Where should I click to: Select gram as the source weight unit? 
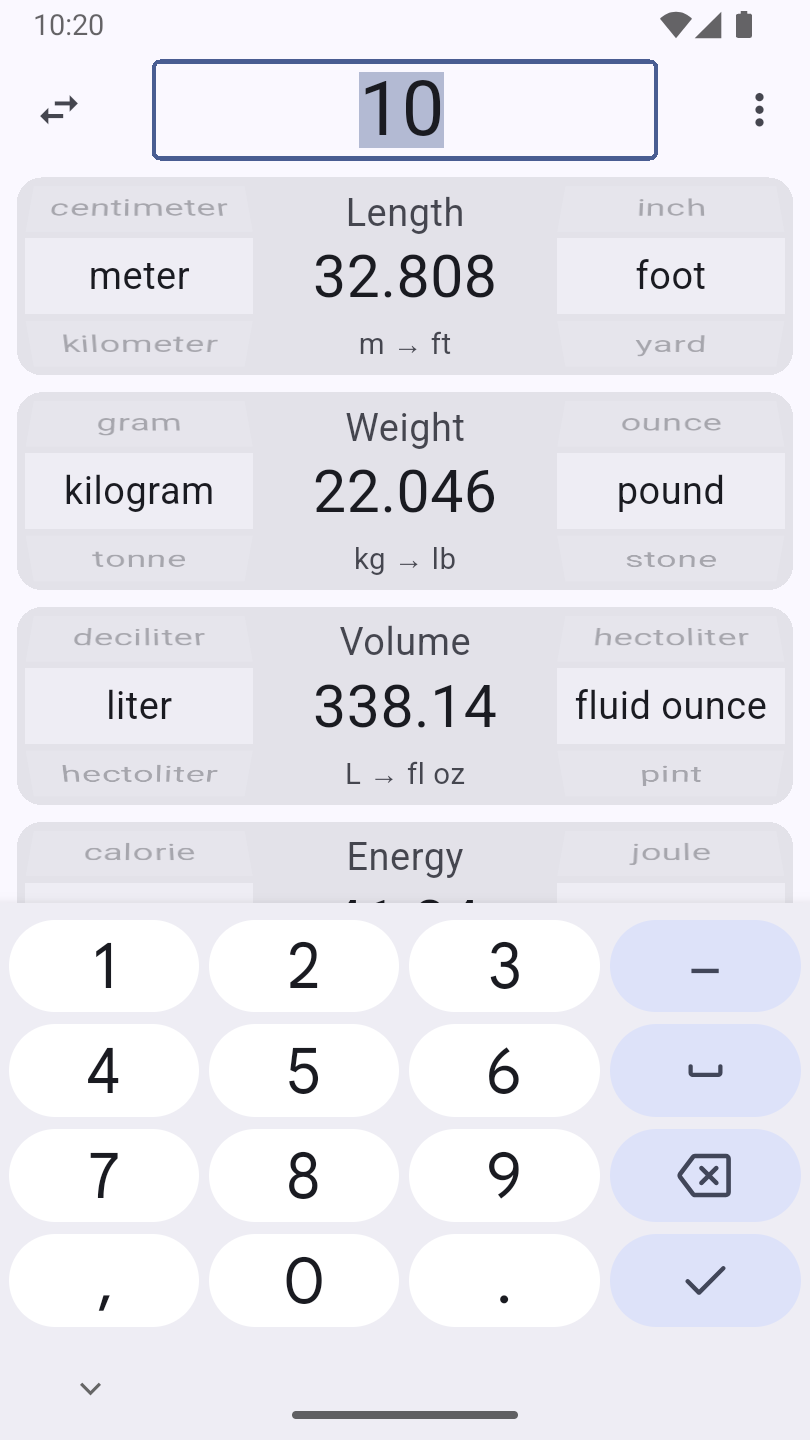(x=139, y=423)
